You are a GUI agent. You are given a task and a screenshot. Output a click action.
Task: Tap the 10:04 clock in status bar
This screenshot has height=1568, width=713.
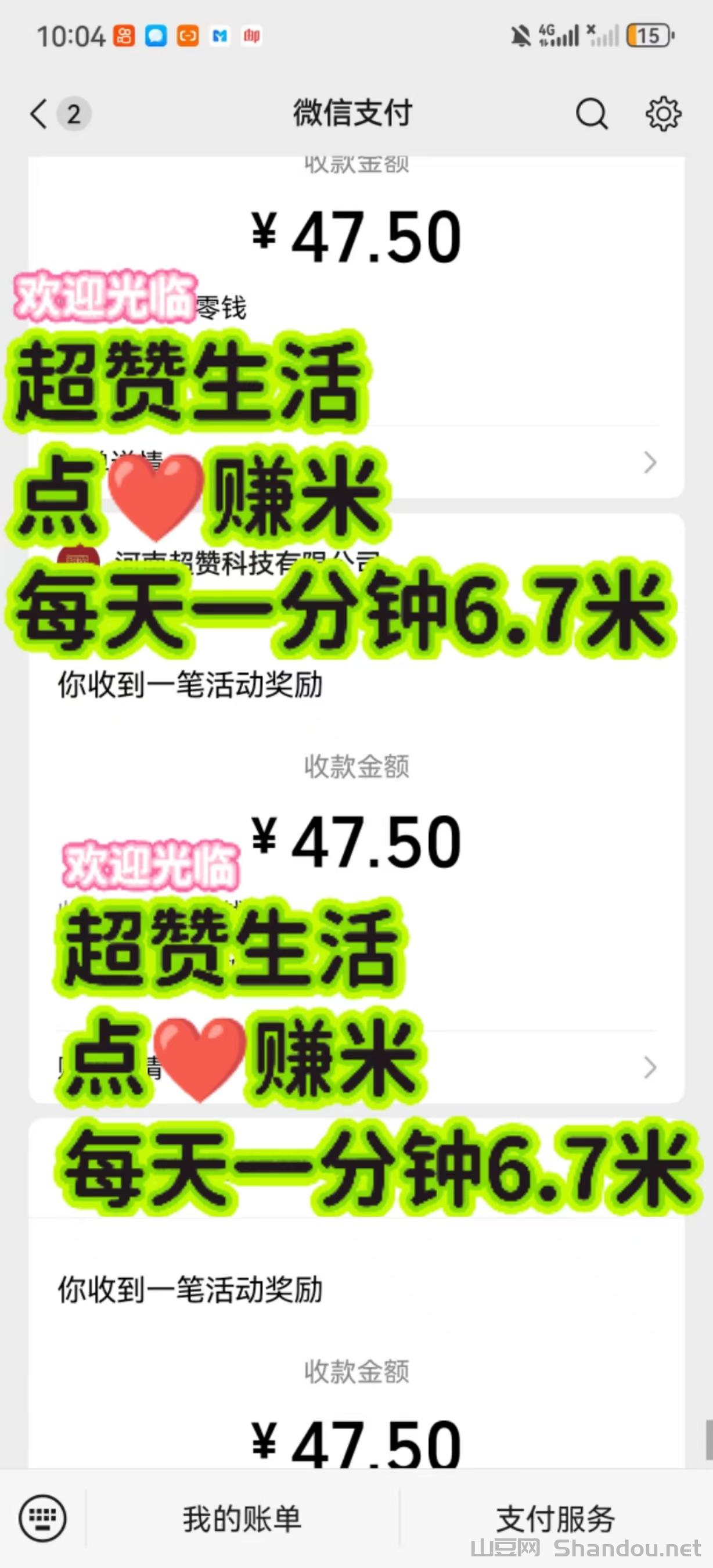tap(71, 37)
